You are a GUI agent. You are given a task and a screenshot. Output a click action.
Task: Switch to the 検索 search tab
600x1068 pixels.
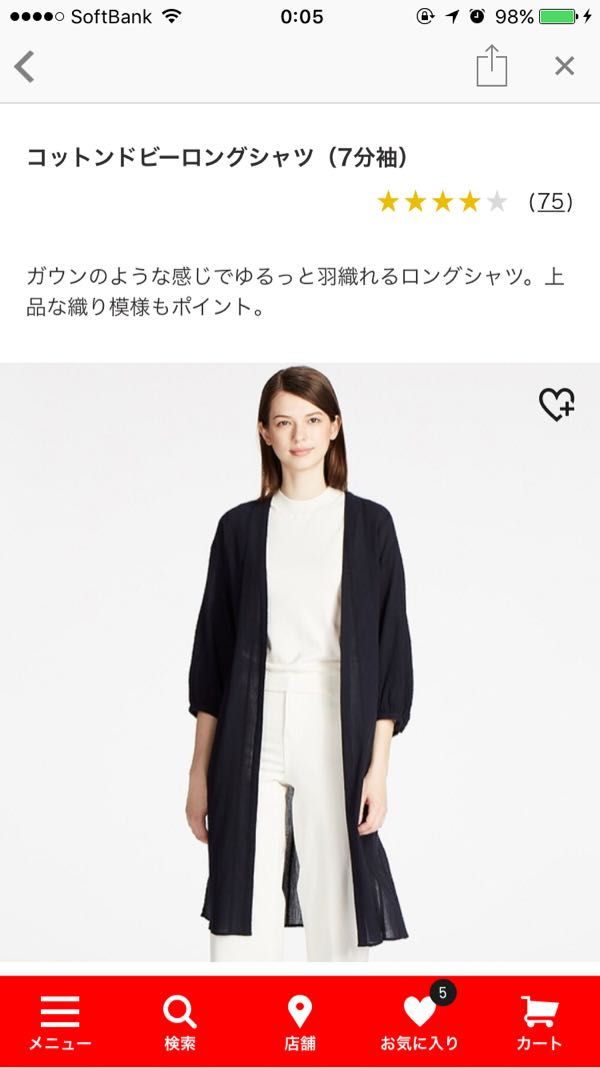pyautogui.click(x=180, y=1023)
